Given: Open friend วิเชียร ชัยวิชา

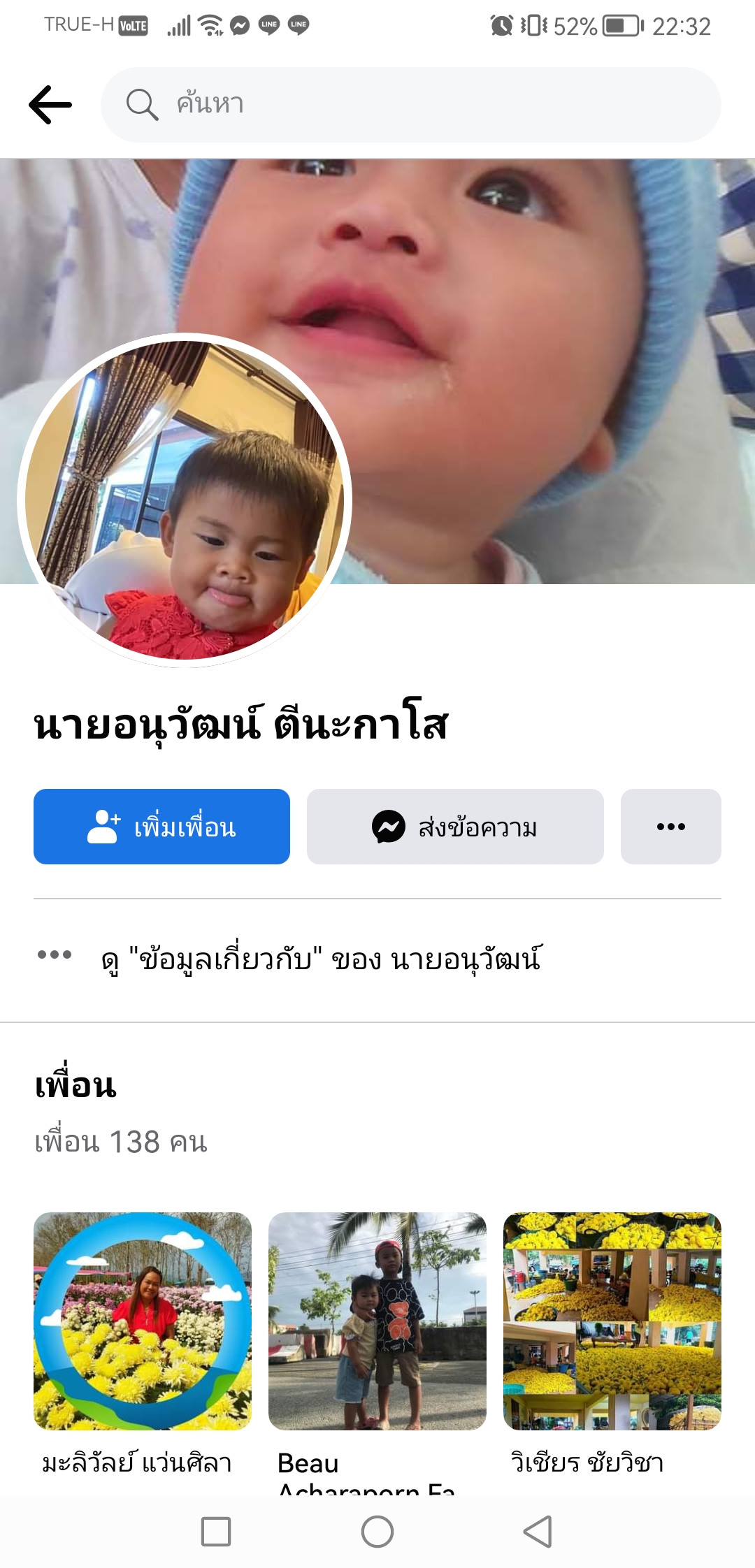Looking at the screenshot, I should tap(612, 1321).
